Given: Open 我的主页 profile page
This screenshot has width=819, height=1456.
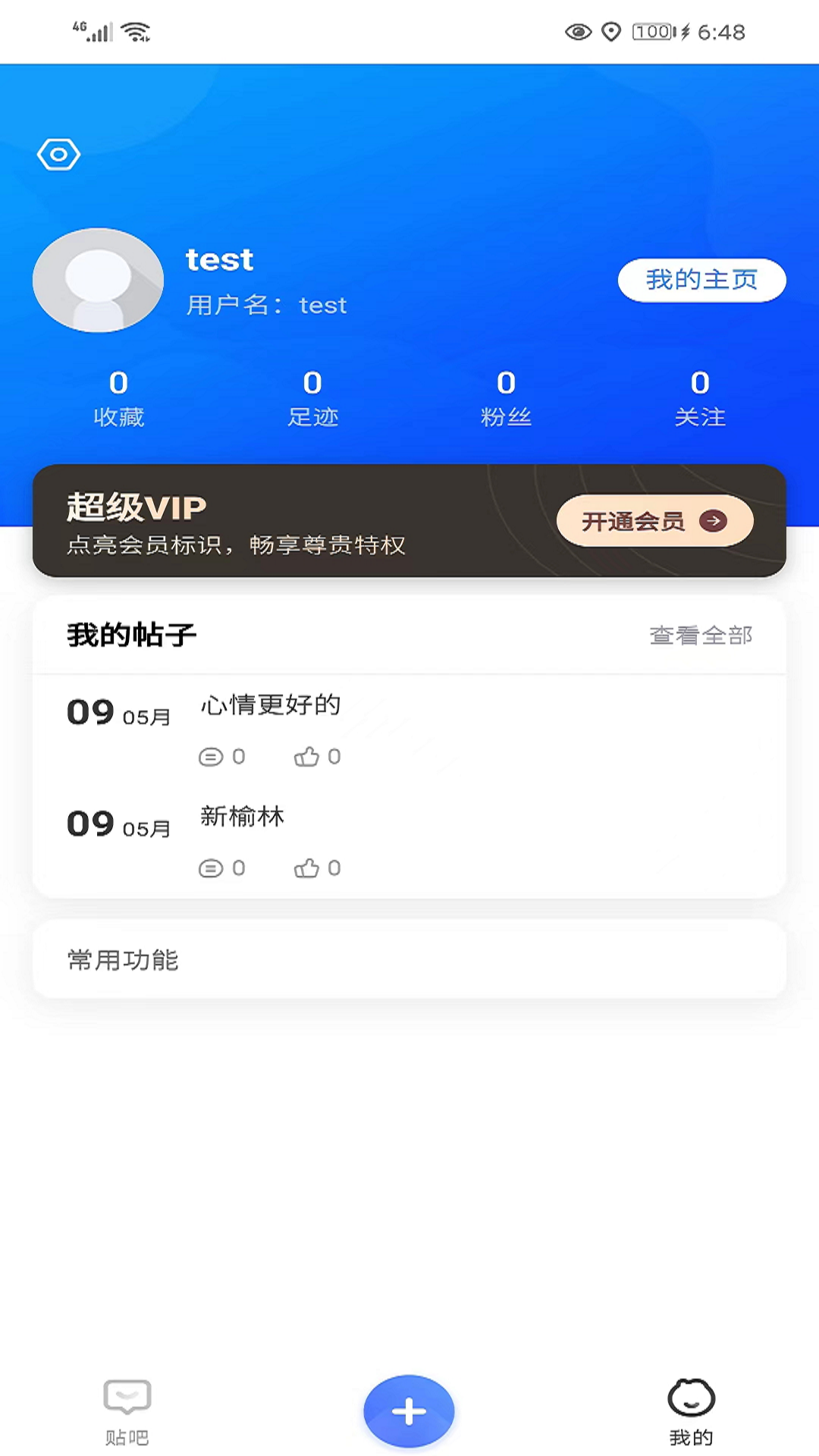Looking at the screenshot, I should pos(701,280).
